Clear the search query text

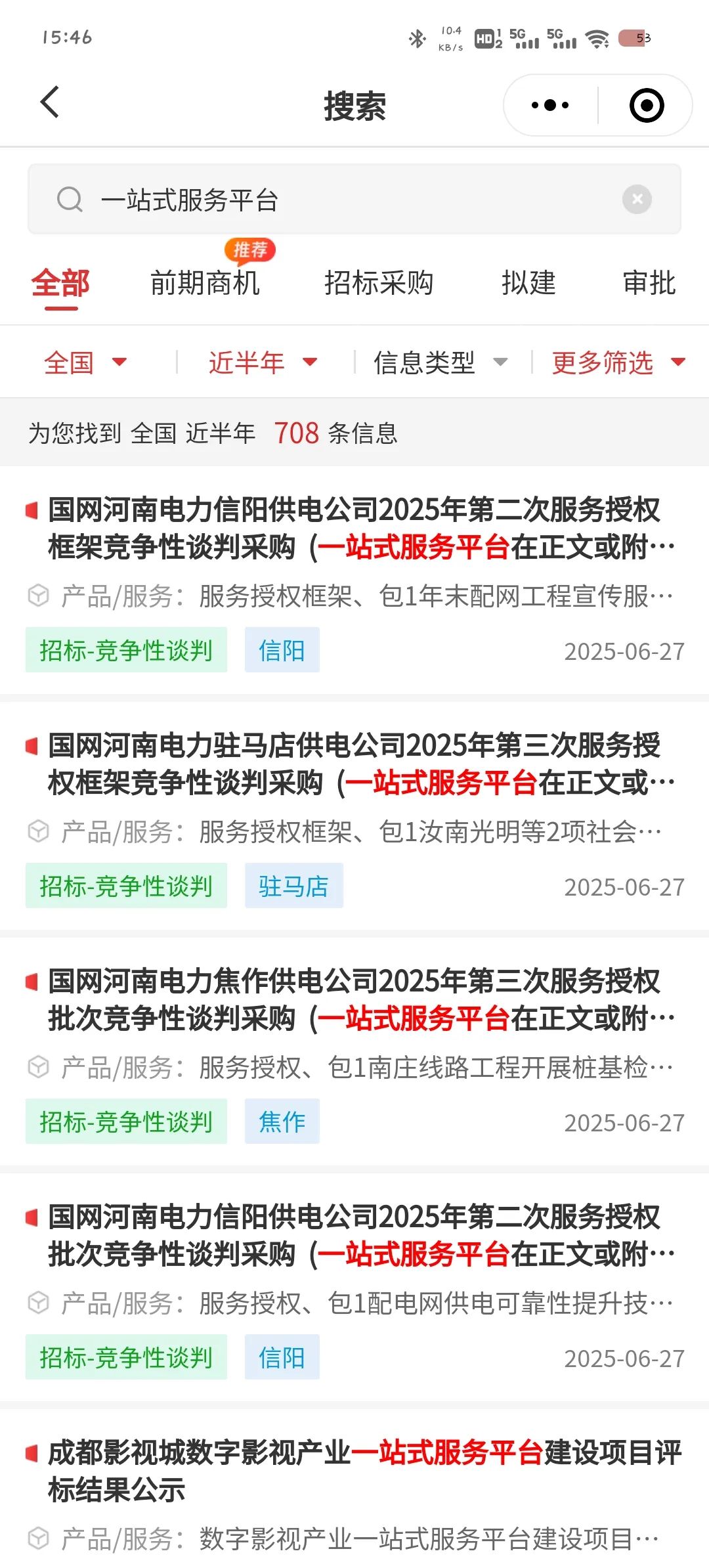[637, 199]
